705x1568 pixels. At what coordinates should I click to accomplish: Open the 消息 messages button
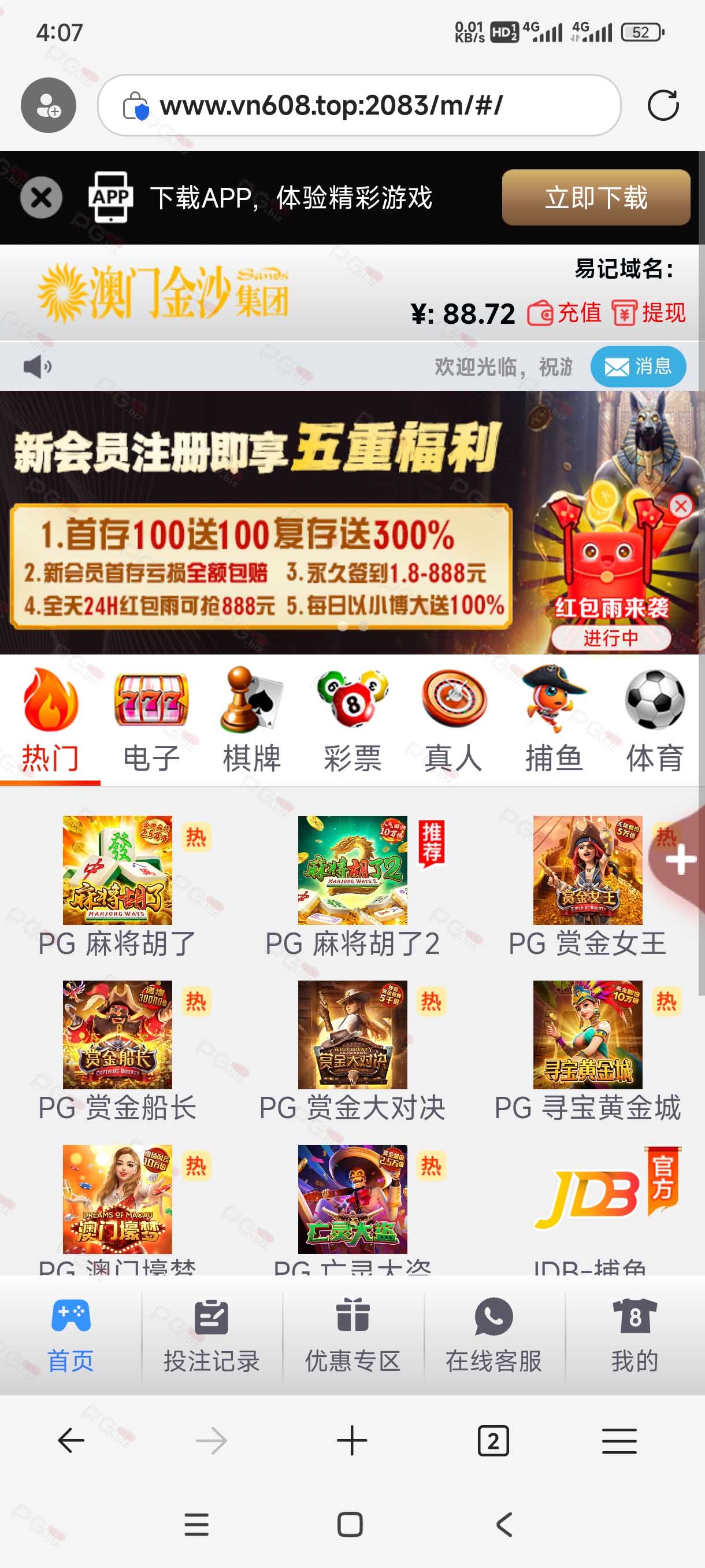tap(638, 367)
